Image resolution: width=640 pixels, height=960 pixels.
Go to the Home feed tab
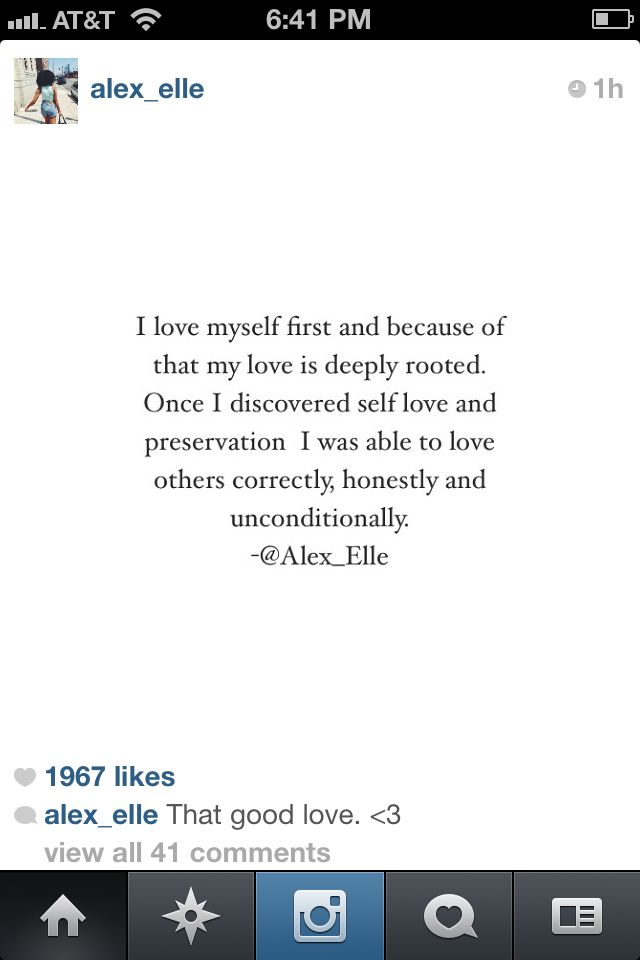[x=63, y=916]
